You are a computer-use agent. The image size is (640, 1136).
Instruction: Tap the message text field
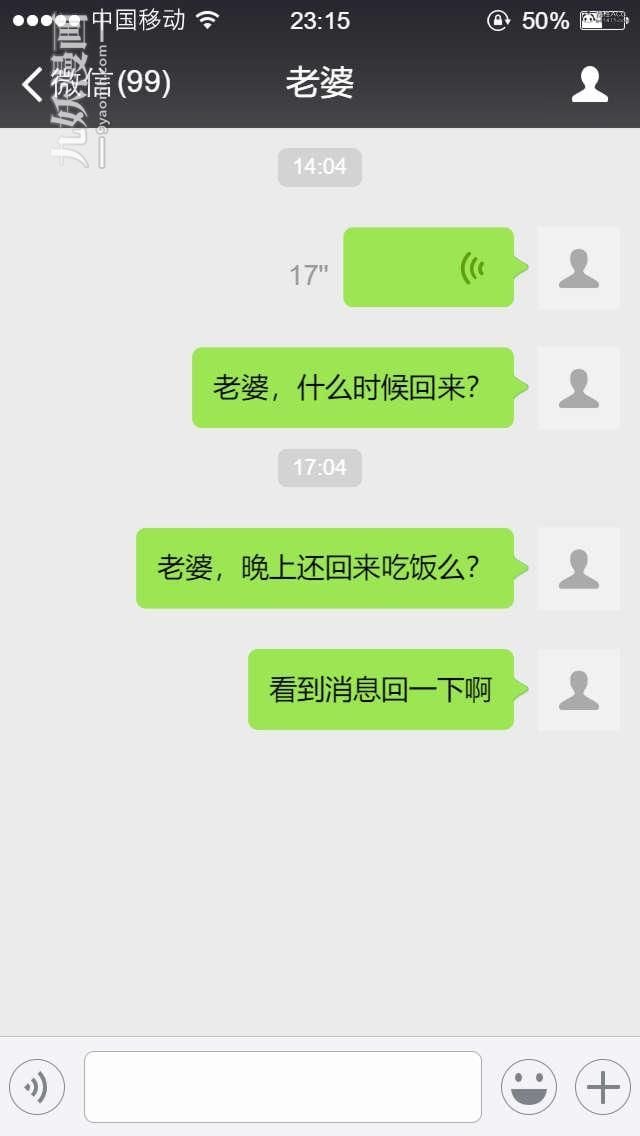(x=283, y=1087)
